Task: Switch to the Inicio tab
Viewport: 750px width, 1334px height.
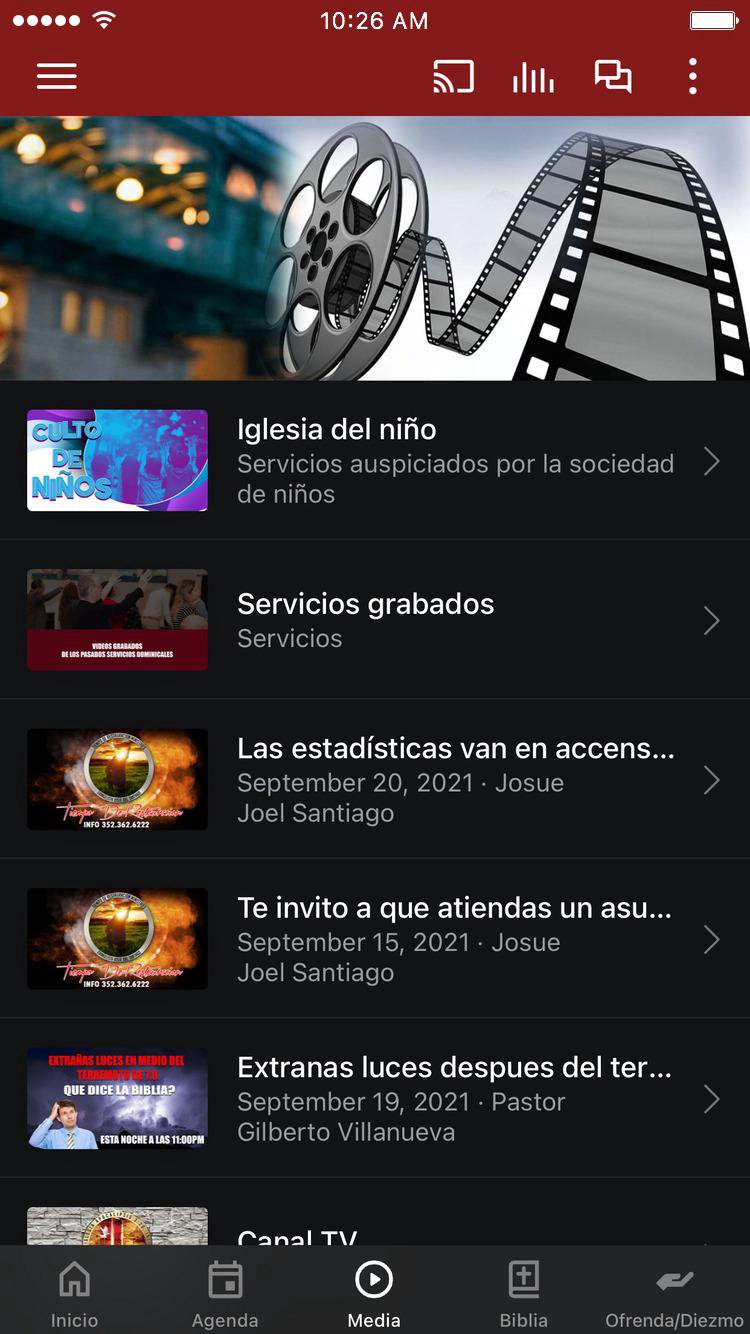Action: [x=75, y=1292]
